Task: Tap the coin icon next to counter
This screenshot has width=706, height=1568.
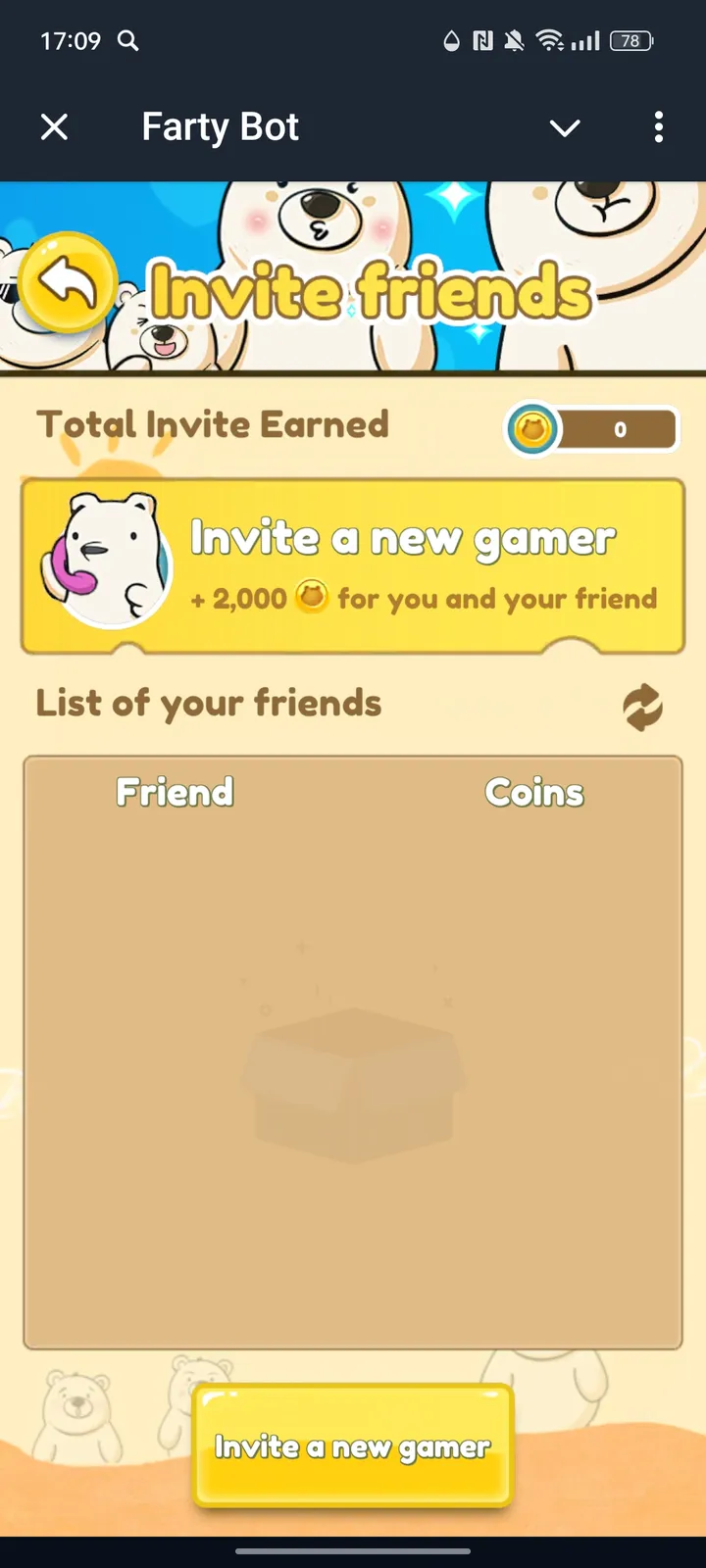Action: (532, 429)
